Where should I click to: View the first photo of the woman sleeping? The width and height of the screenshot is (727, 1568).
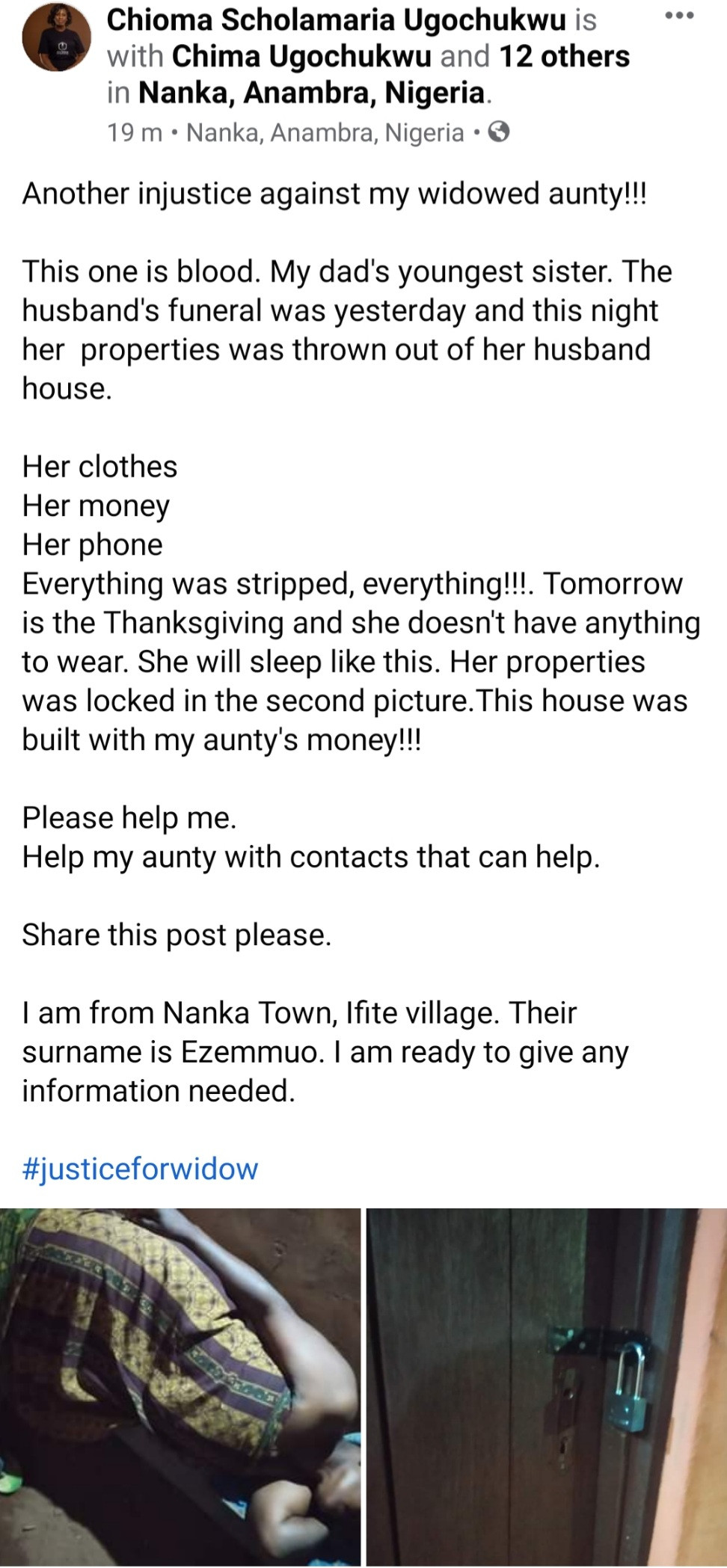[180, 1386]
